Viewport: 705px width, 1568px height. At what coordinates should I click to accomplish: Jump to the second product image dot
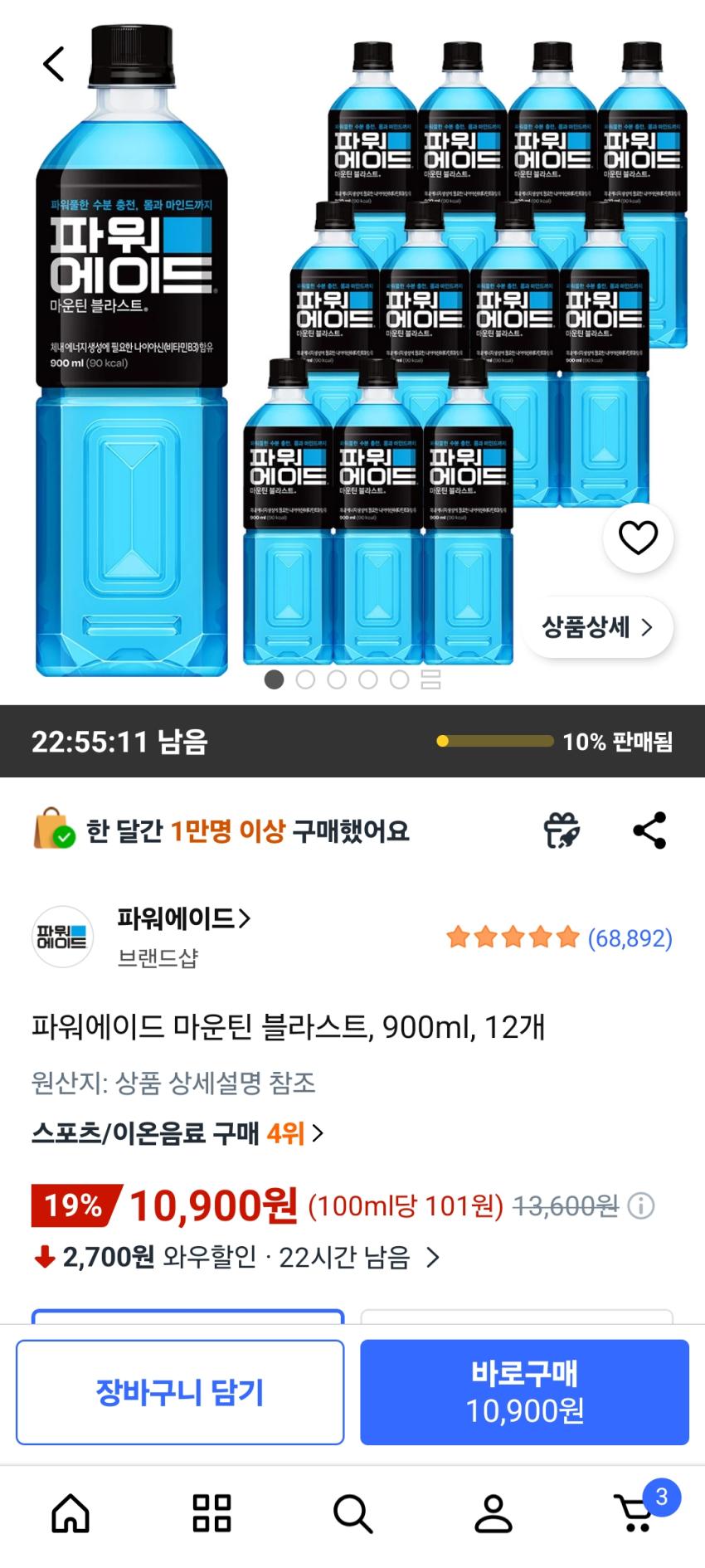(305, 680)
